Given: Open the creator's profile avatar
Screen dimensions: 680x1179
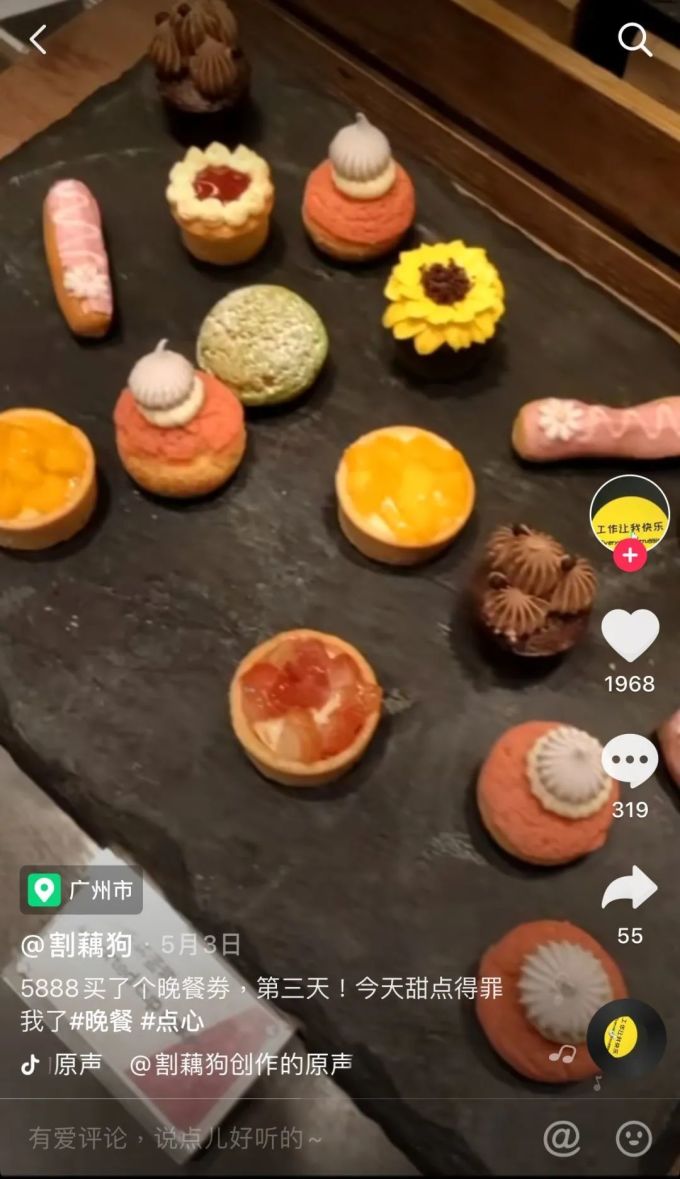Looking at the screenshot, I should pos(629,513).
